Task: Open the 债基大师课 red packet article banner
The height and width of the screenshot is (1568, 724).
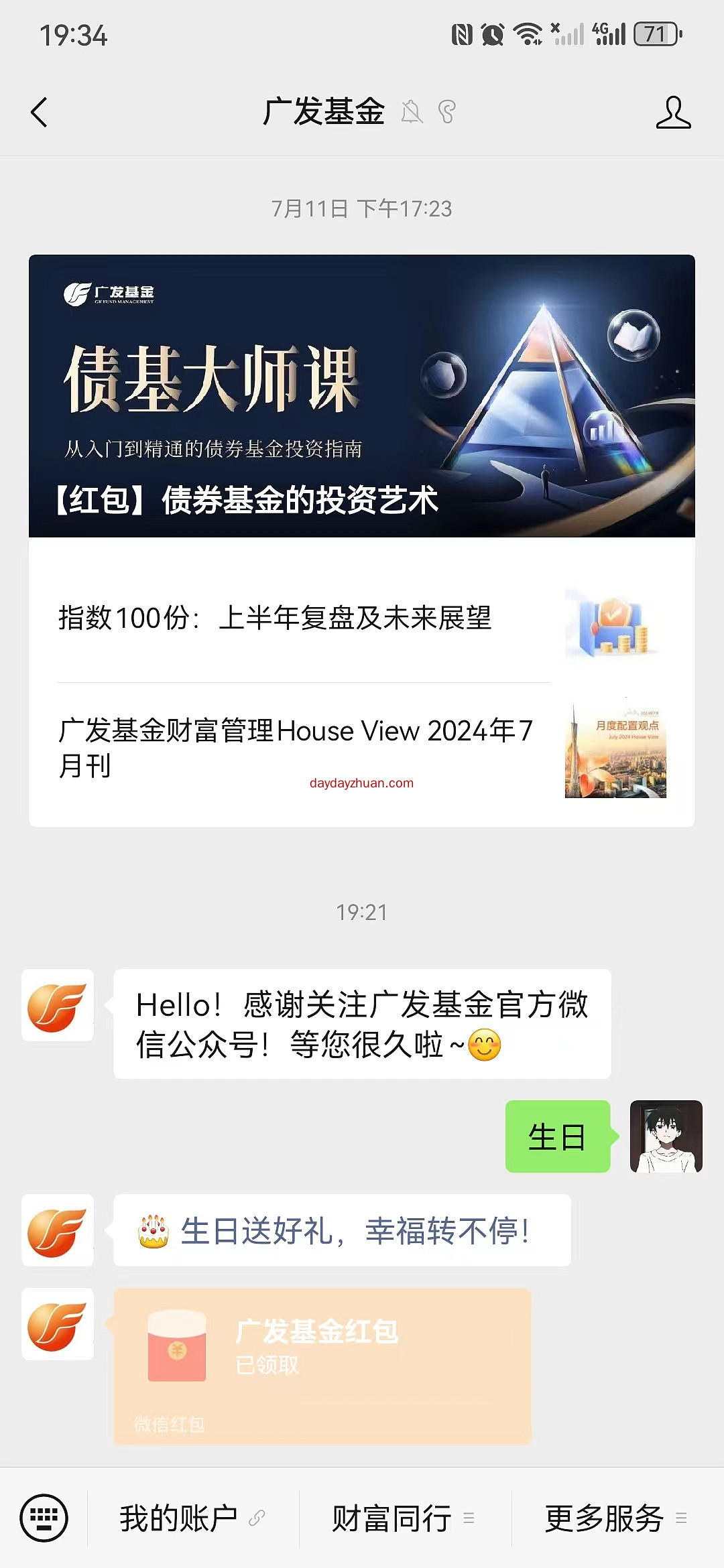Action: pyautogui.click(x=362, y=396)
